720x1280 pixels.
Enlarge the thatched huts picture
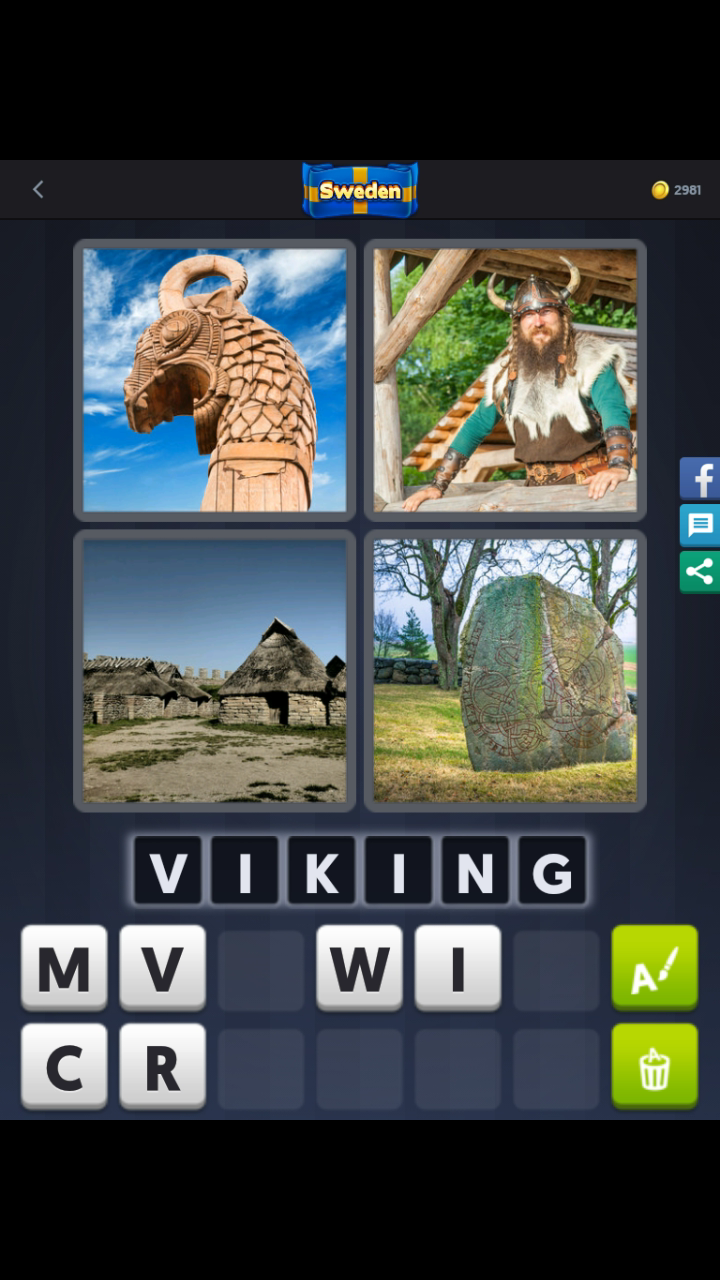pyautogui.click(x=215, y=670)
